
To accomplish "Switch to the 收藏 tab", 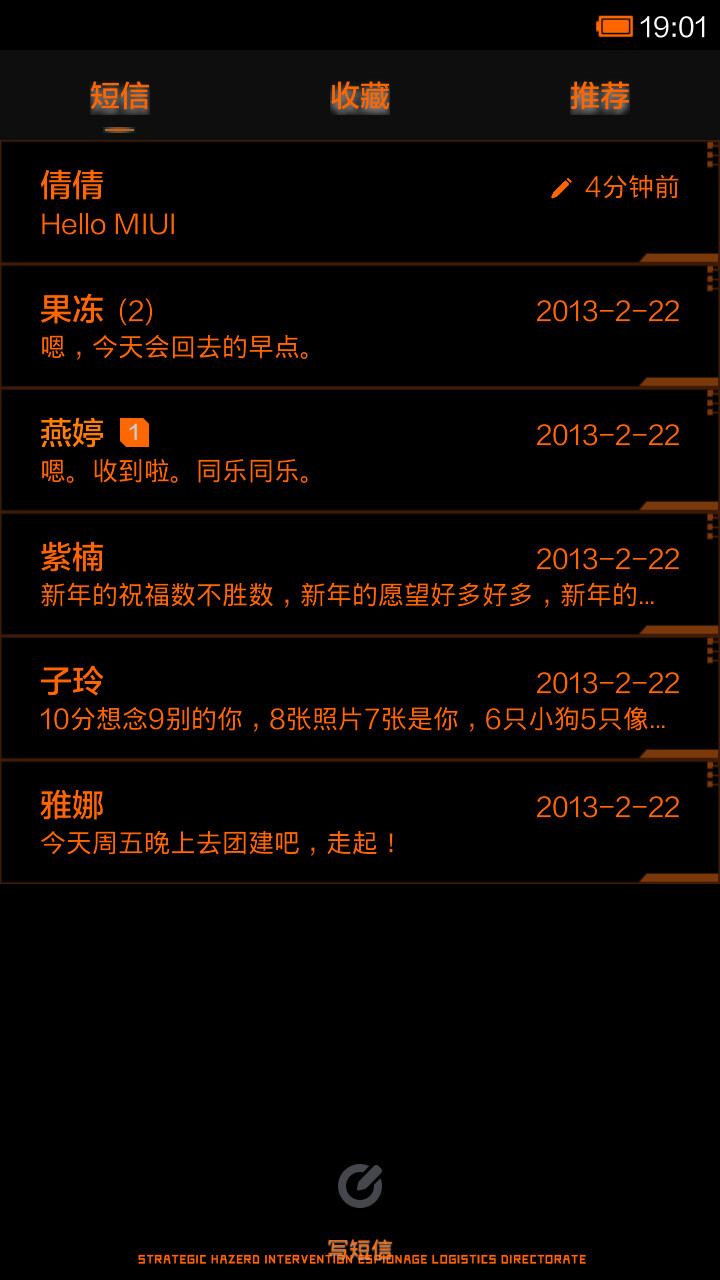I will click(x=360, y=96).
